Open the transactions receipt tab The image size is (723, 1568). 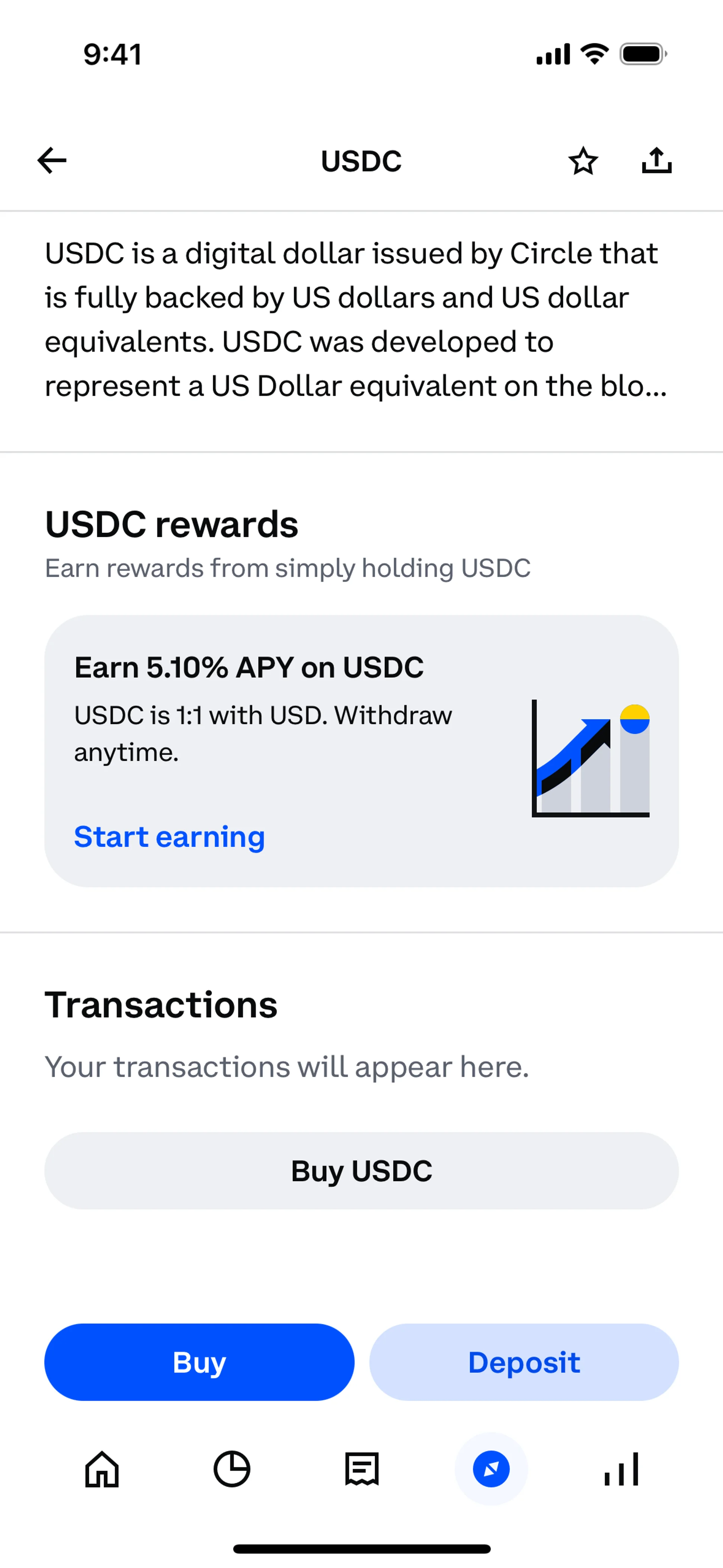point(361,1469)
